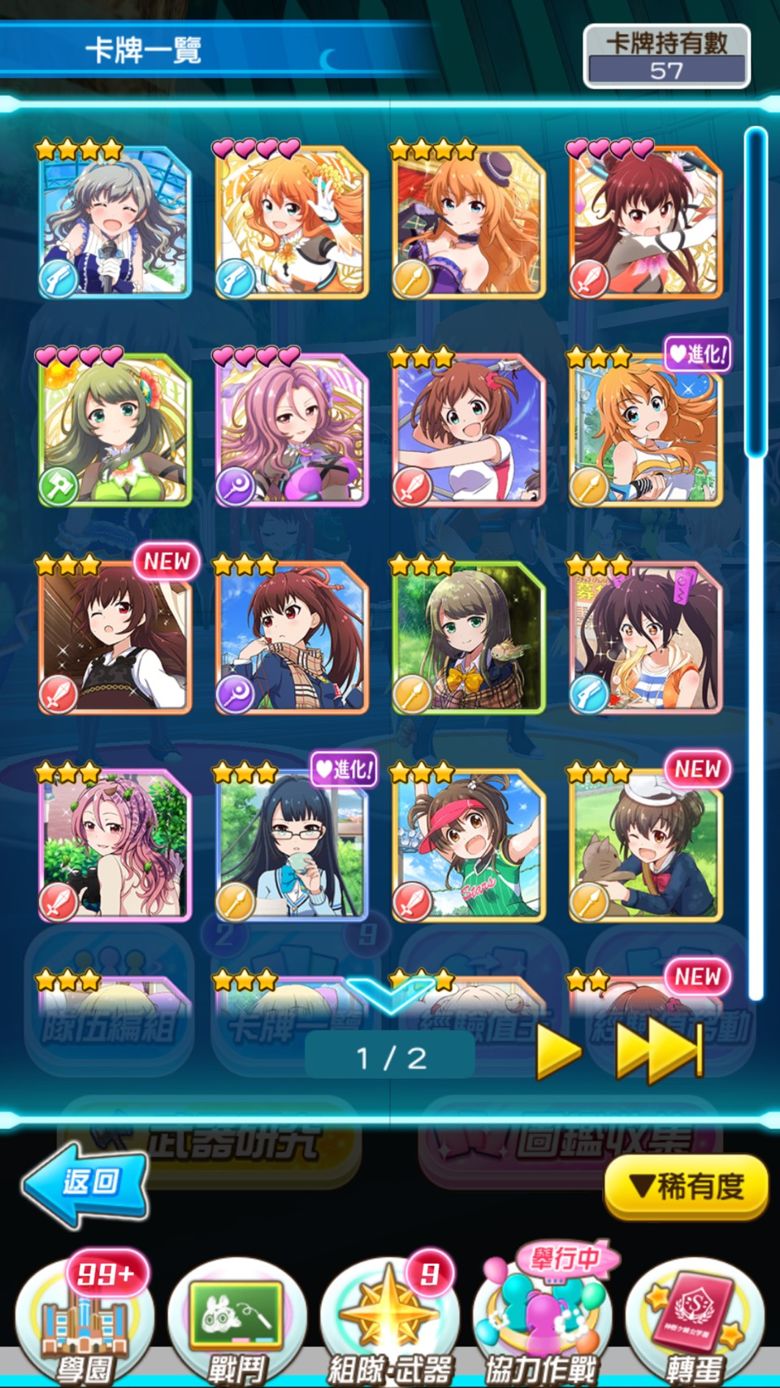Switch to the 戰鬥 tab

tap(238, 1320)
